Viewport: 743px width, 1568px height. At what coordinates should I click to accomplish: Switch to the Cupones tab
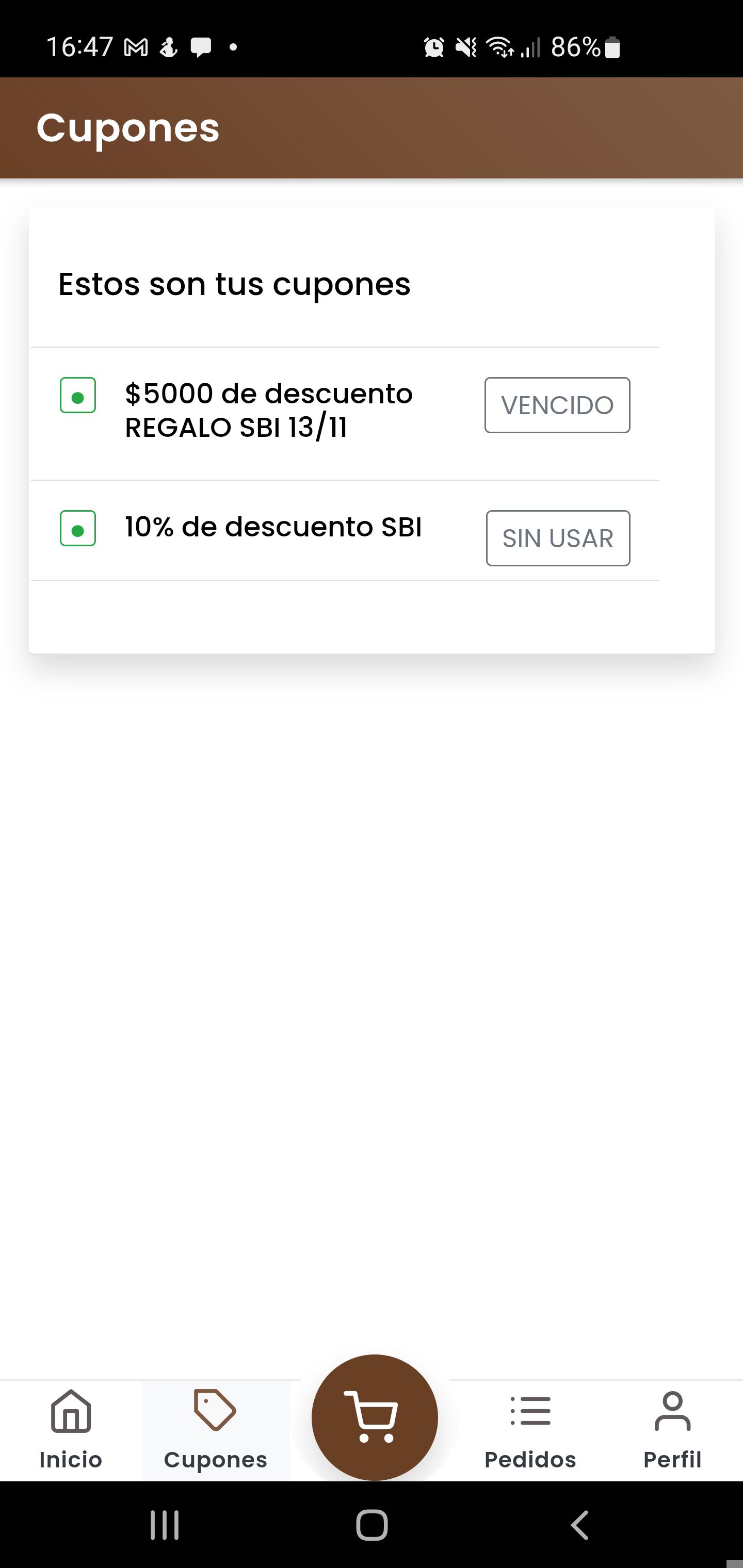click(216, 1430)
